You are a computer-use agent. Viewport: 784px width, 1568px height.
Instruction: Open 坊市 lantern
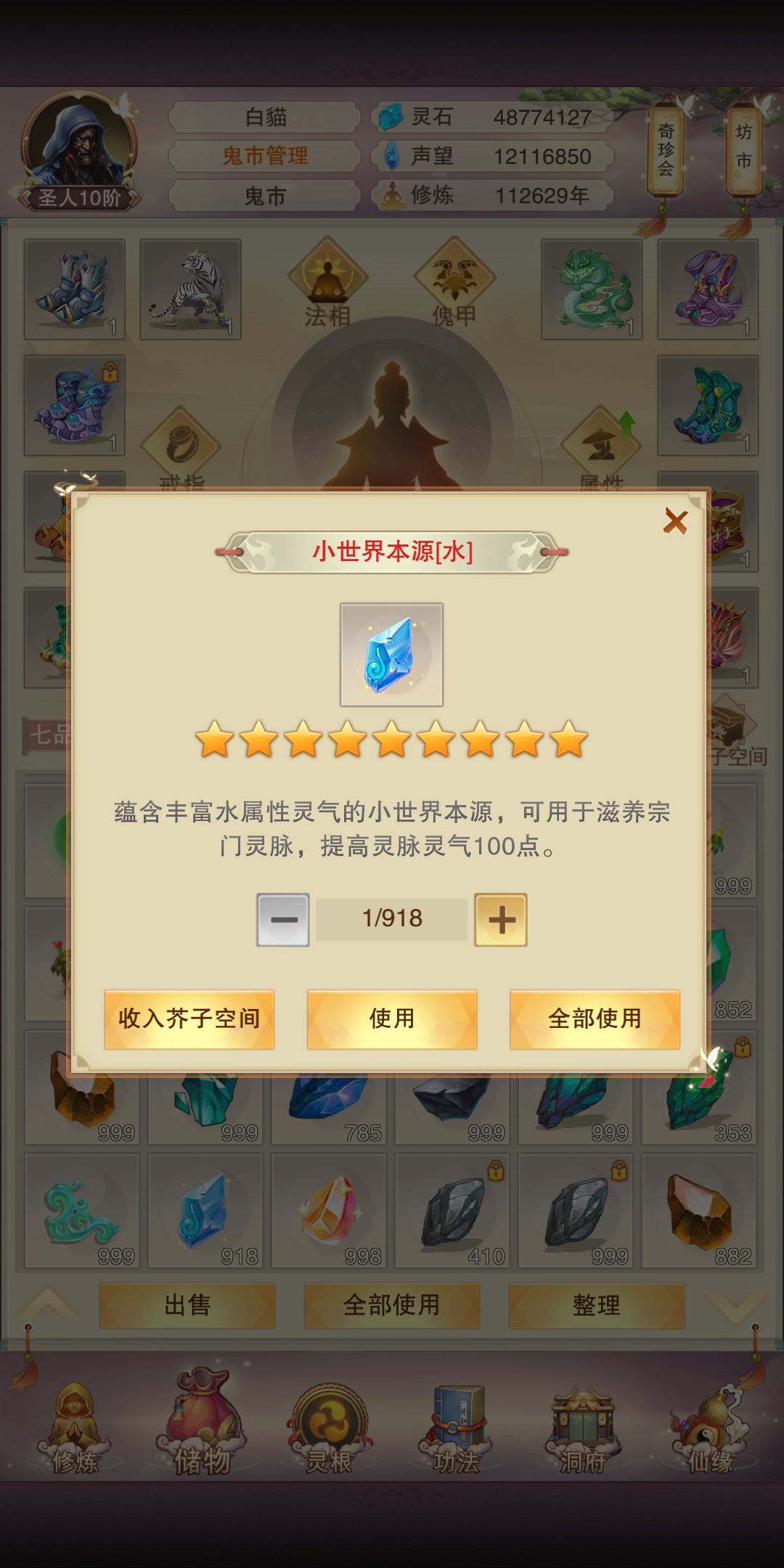(x=743, y=147)
